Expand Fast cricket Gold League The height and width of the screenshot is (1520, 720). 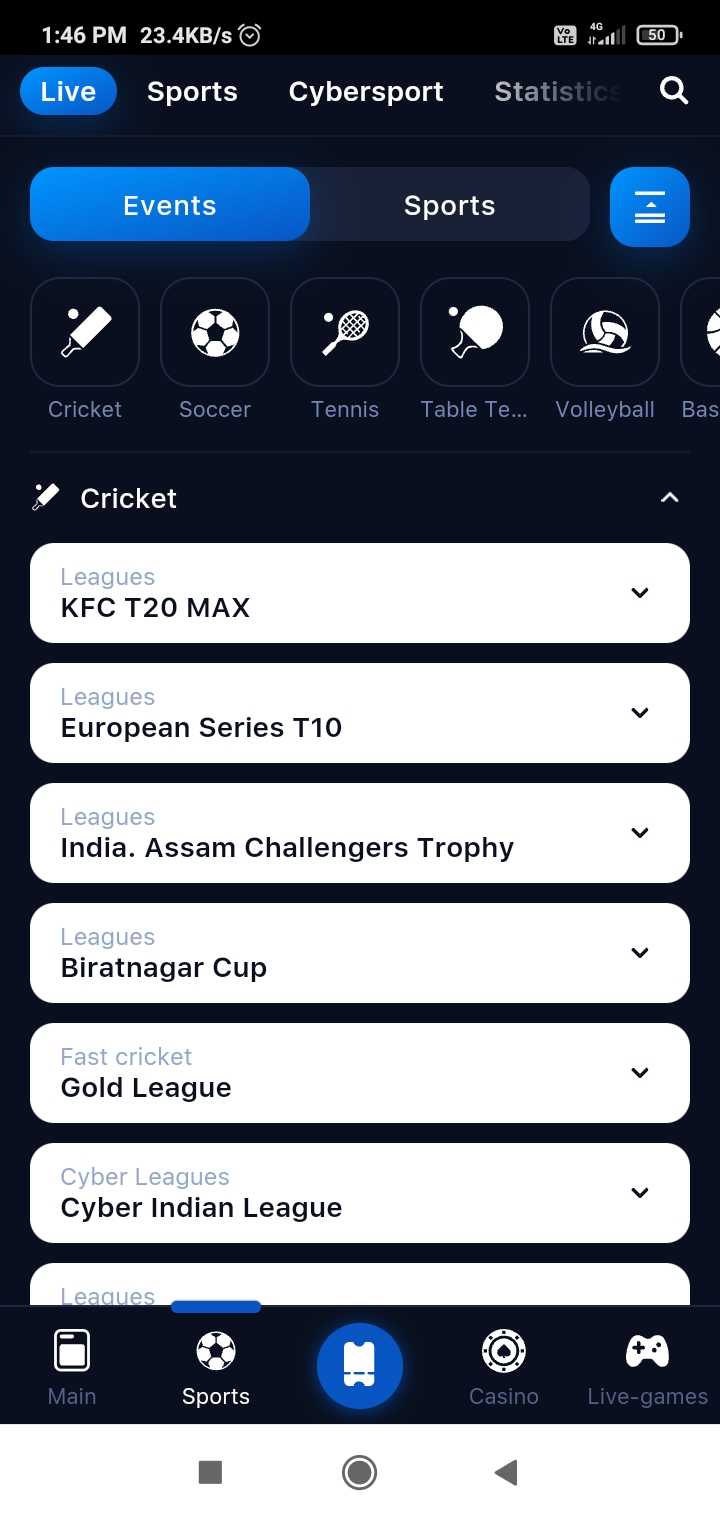(360, 1073)
